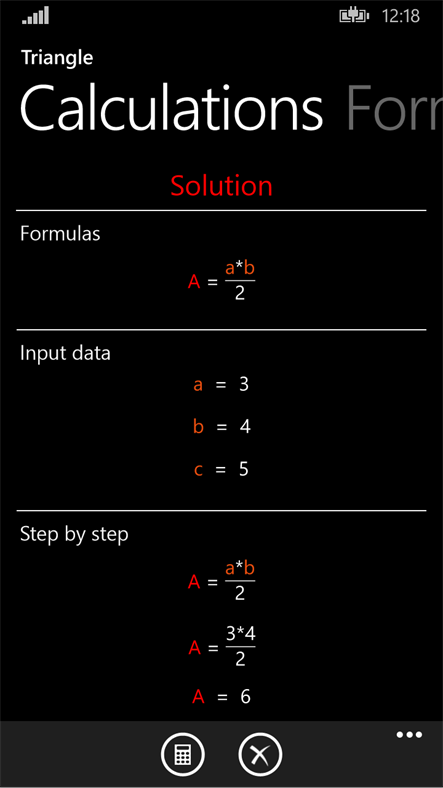Tap the X clear button
Viewport: 443px width, 788px height.
coord(260,755)
